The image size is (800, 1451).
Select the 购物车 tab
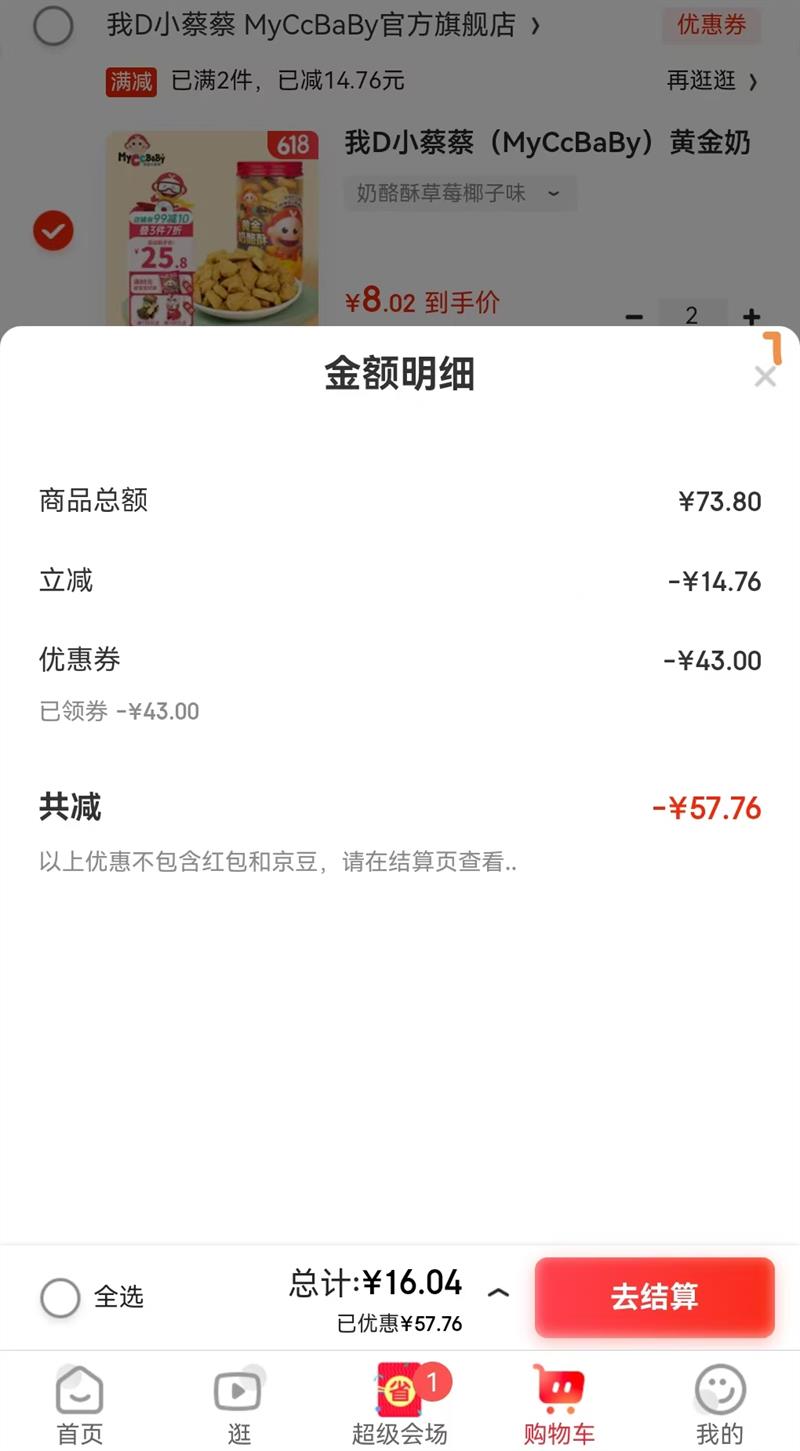tap(559, 1404)
